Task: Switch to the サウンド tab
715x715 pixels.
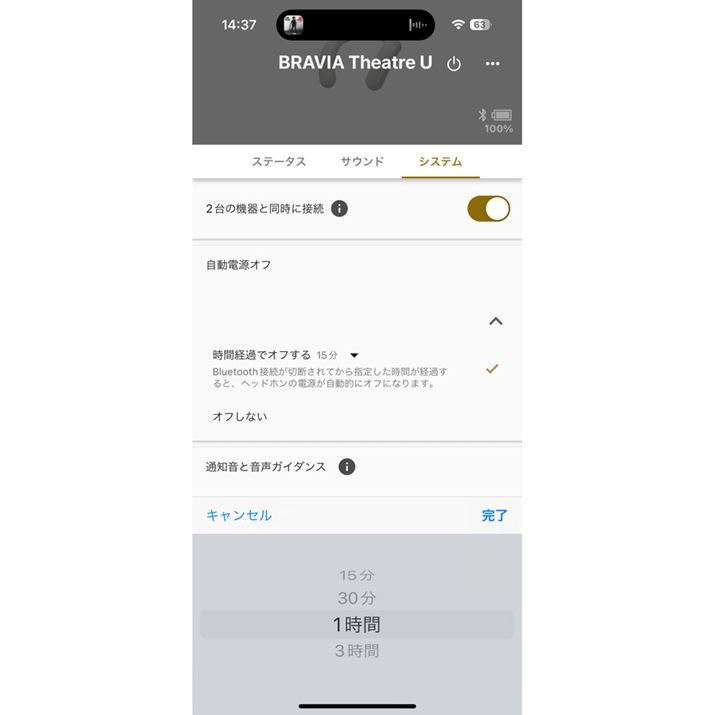Action: (361, 161)
